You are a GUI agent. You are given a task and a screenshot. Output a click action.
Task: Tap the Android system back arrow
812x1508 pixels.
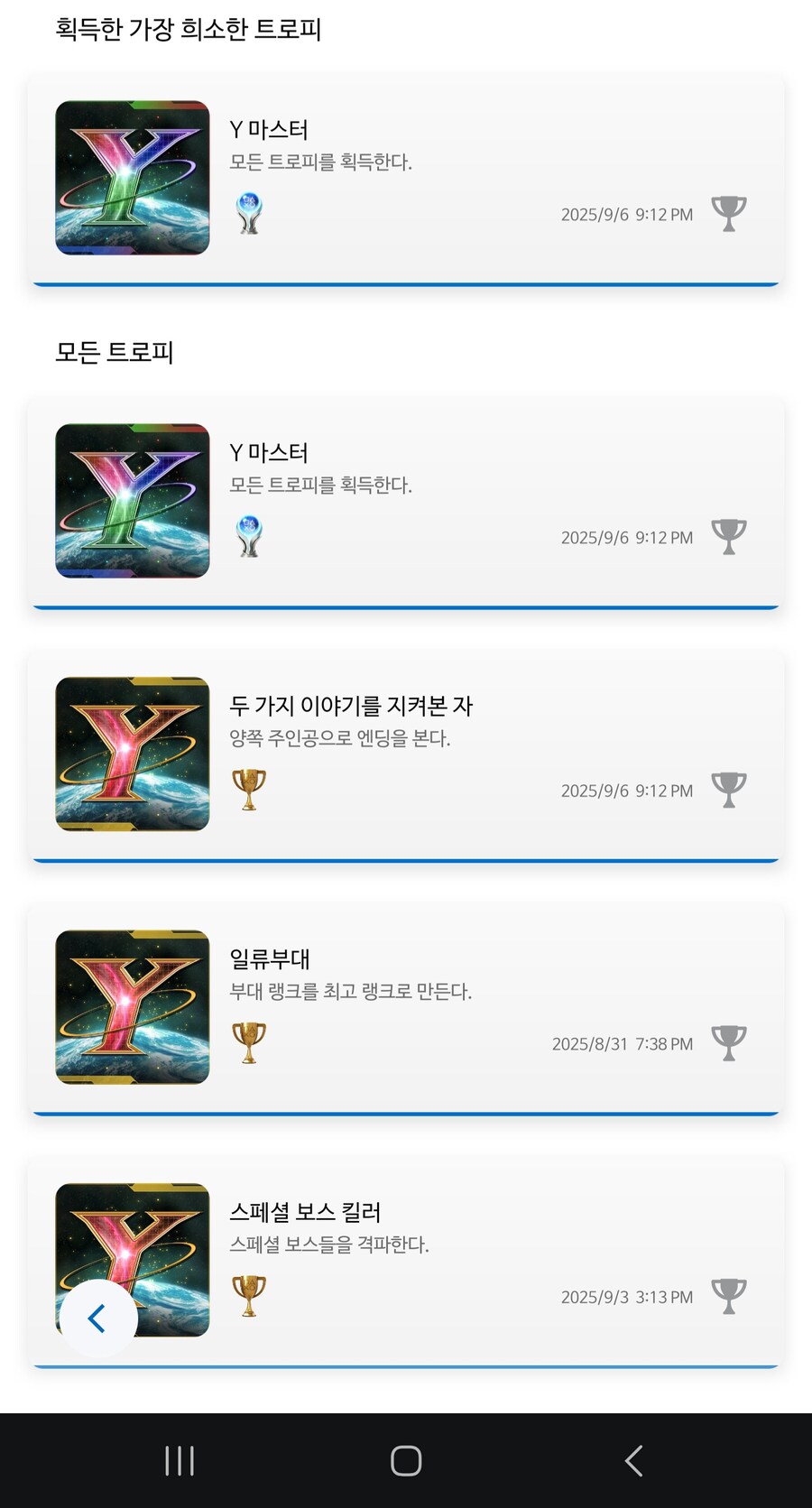632,1461
